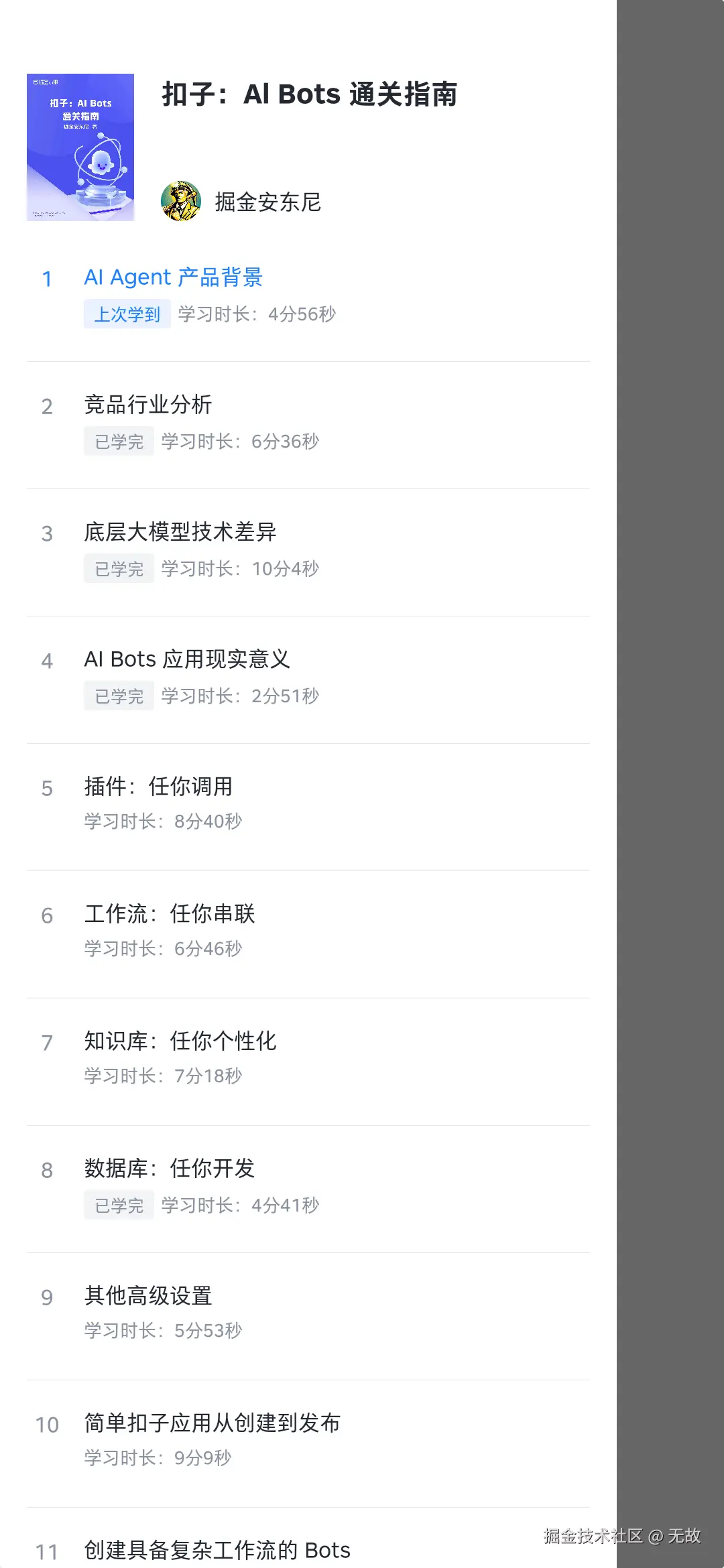Screen dimensions: 724x1568
Task: Click the author 掘金安东尼's avatar
Action: point(182,201)
